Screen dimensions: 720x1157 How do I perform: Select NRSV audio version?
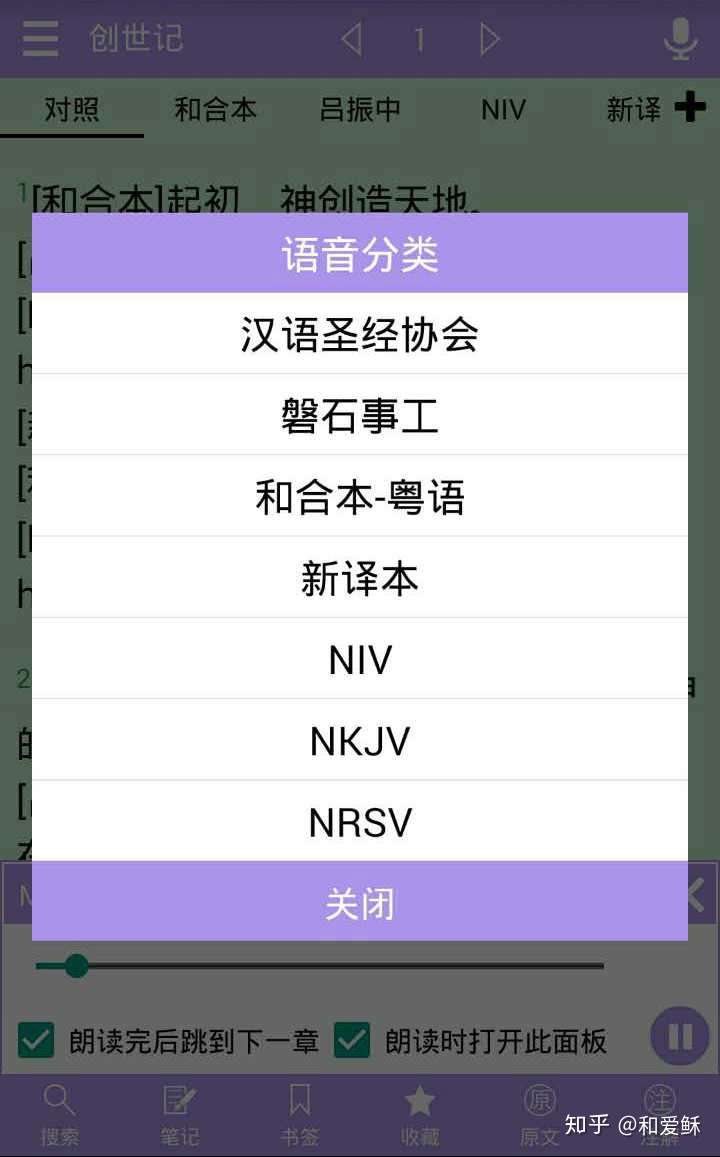[359, 821]
